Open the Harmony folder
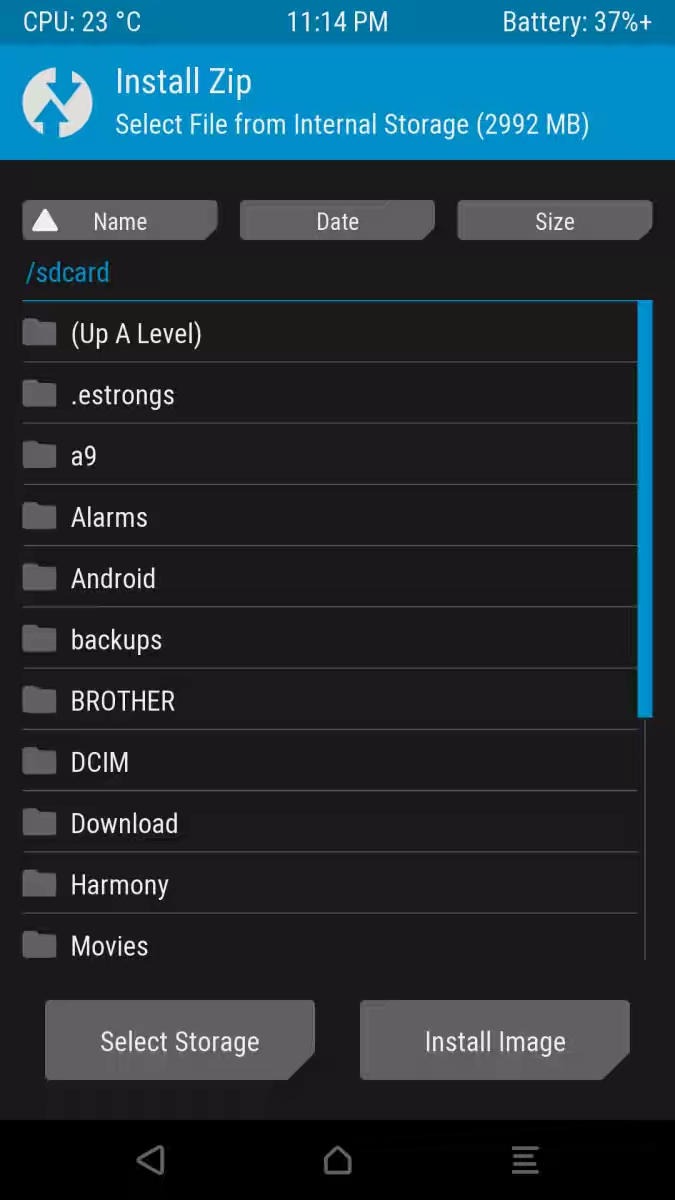The width and height of the screenshot is (675, 1200). [119, 885]
